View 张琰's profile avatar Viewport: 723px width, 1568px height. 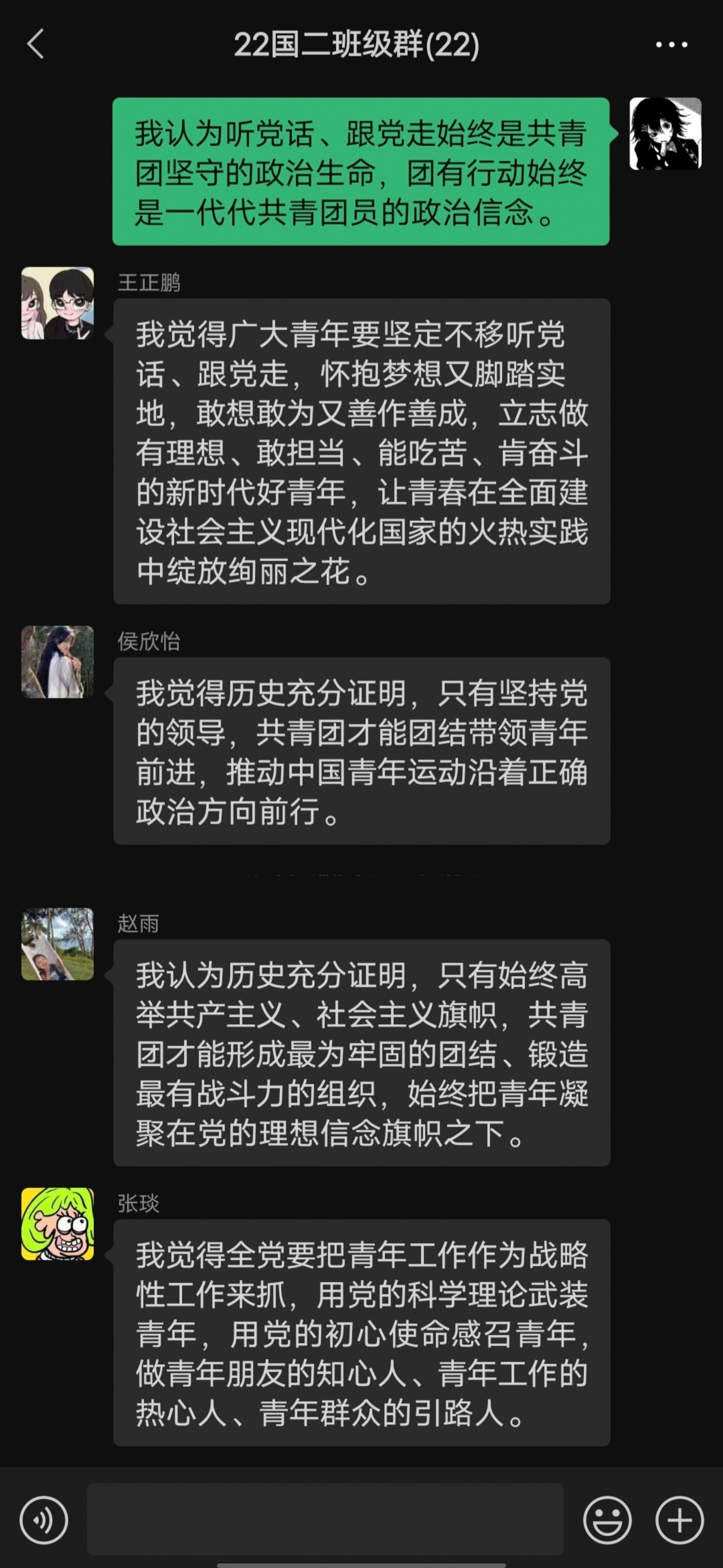pos(58,1223)
